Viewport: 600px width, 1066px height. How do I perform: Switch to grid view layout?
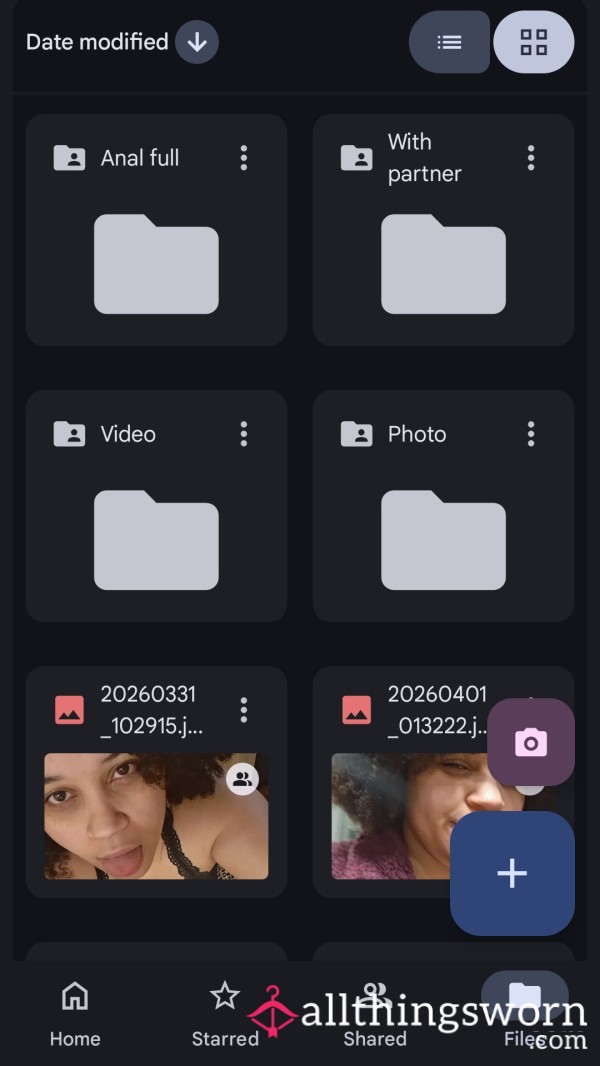point(533,42)
